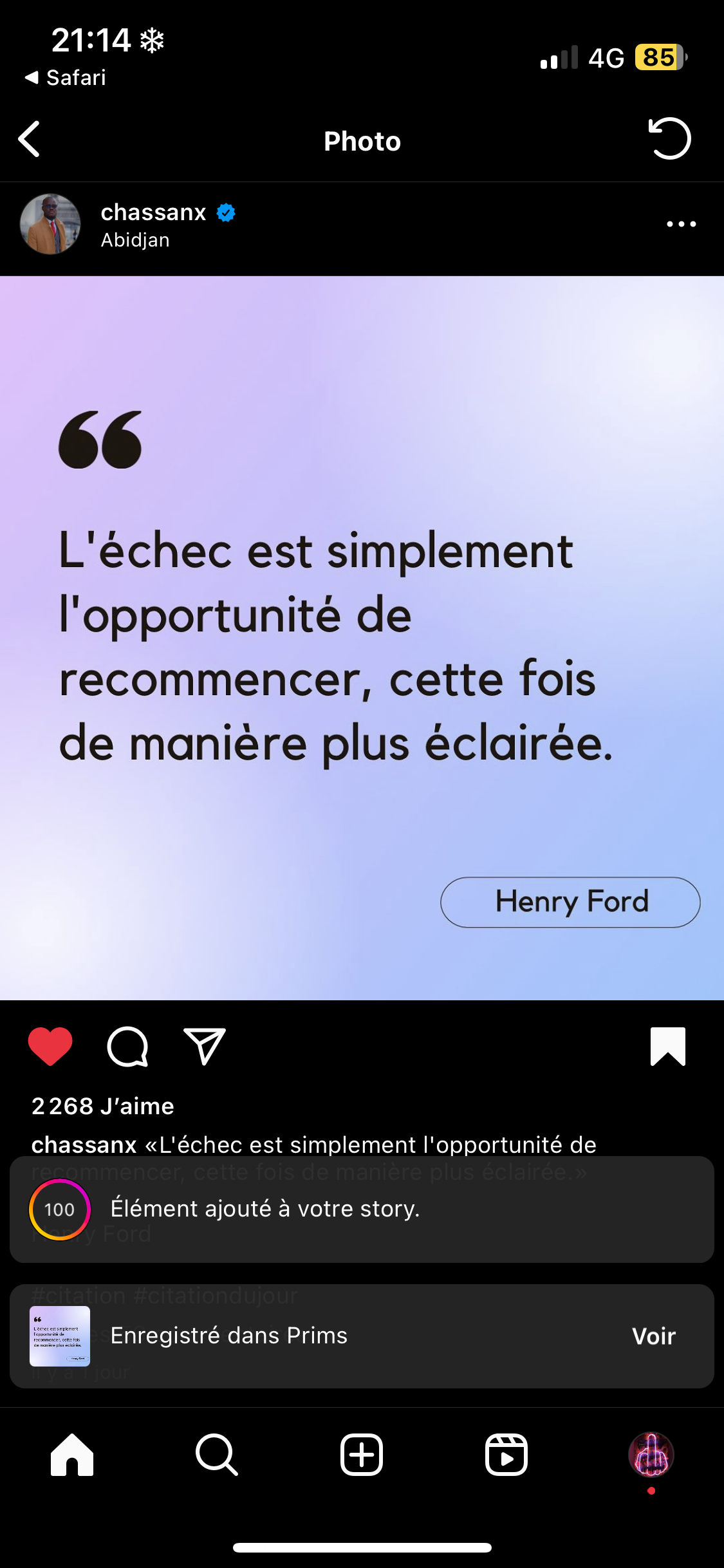Open the post's three-dot options menu
The width and height of the screenshot is (724, 1568).
682,224
